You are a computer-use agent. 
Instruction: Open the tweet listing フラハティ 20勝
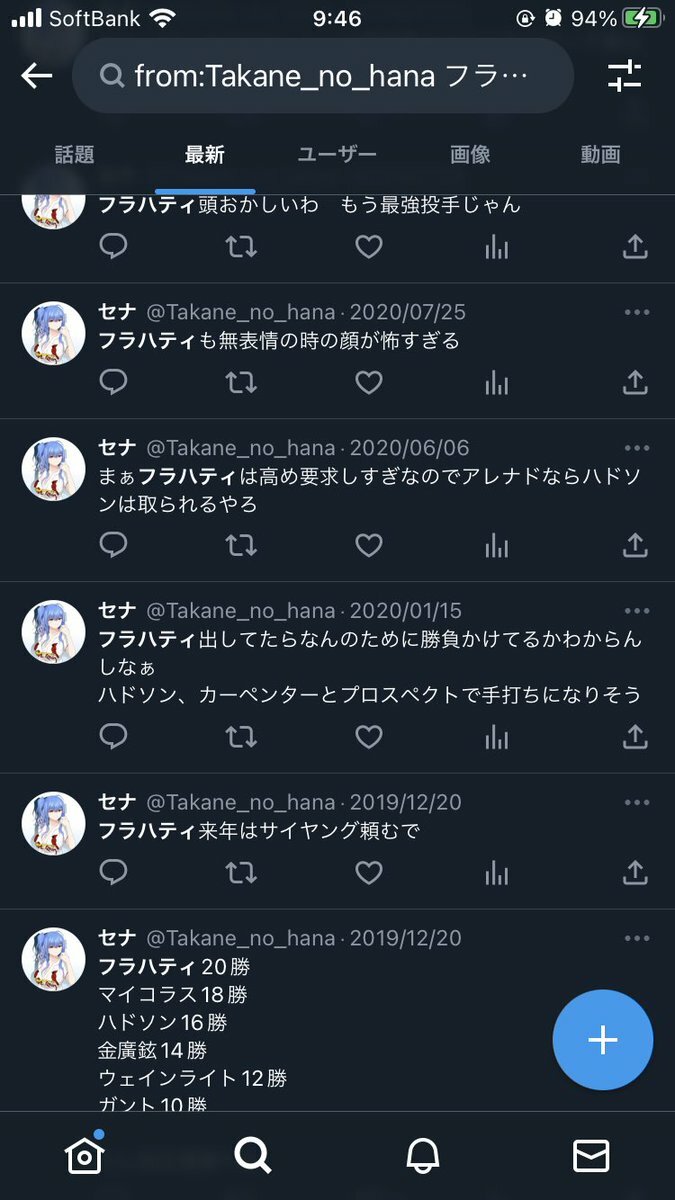(x=300, y=1020)
